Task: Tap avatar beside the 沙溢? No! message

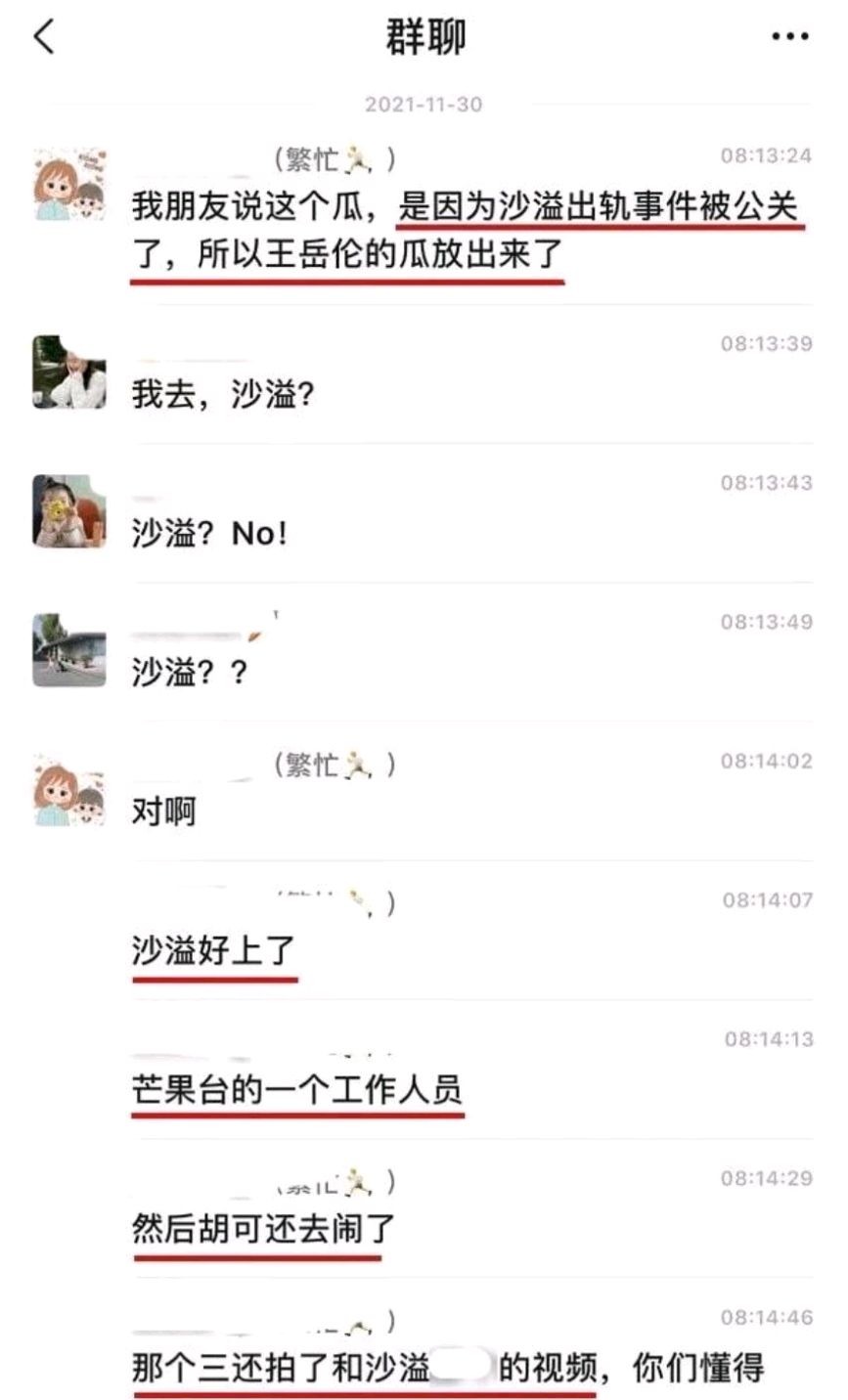Action: pos(68,510)
